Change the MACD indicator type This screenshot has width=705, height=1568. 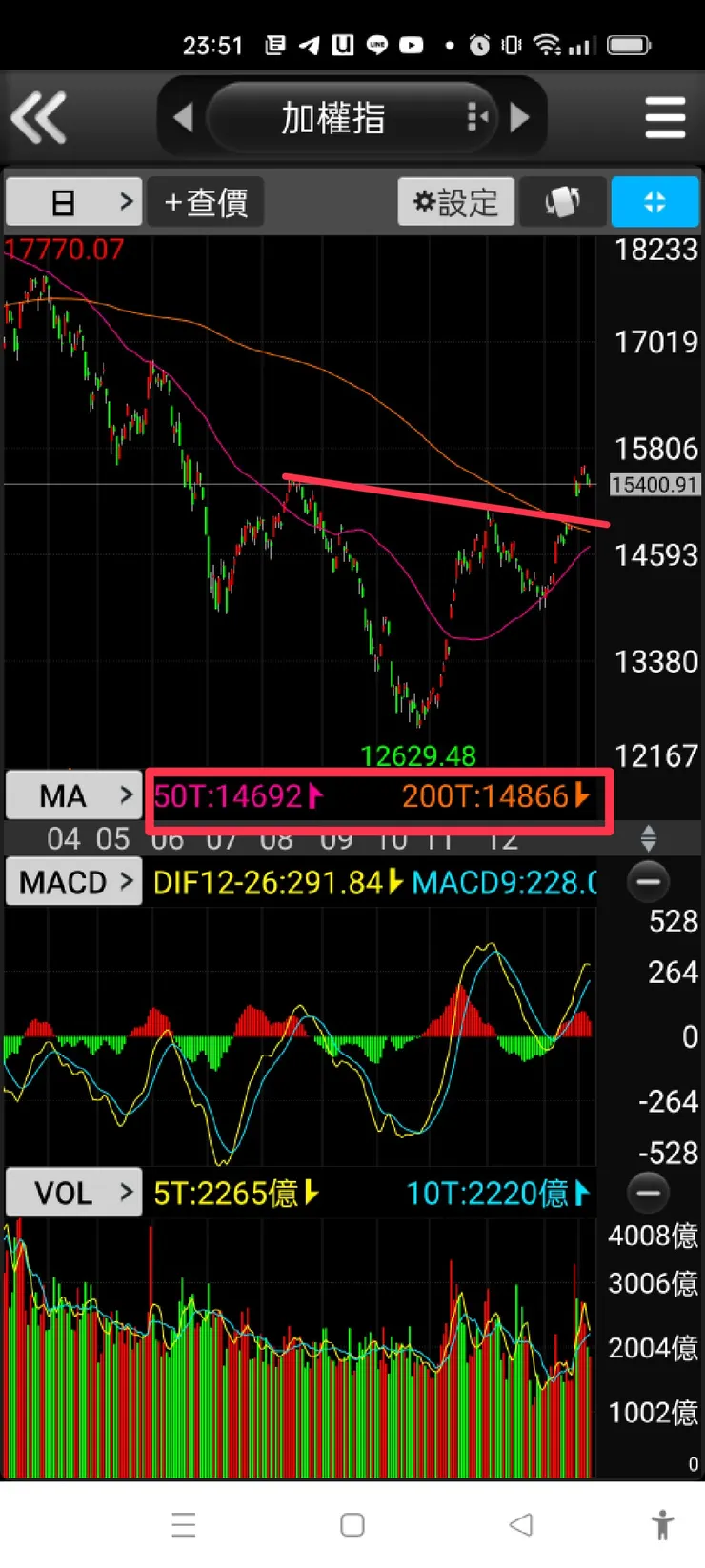tap(73, 881)
